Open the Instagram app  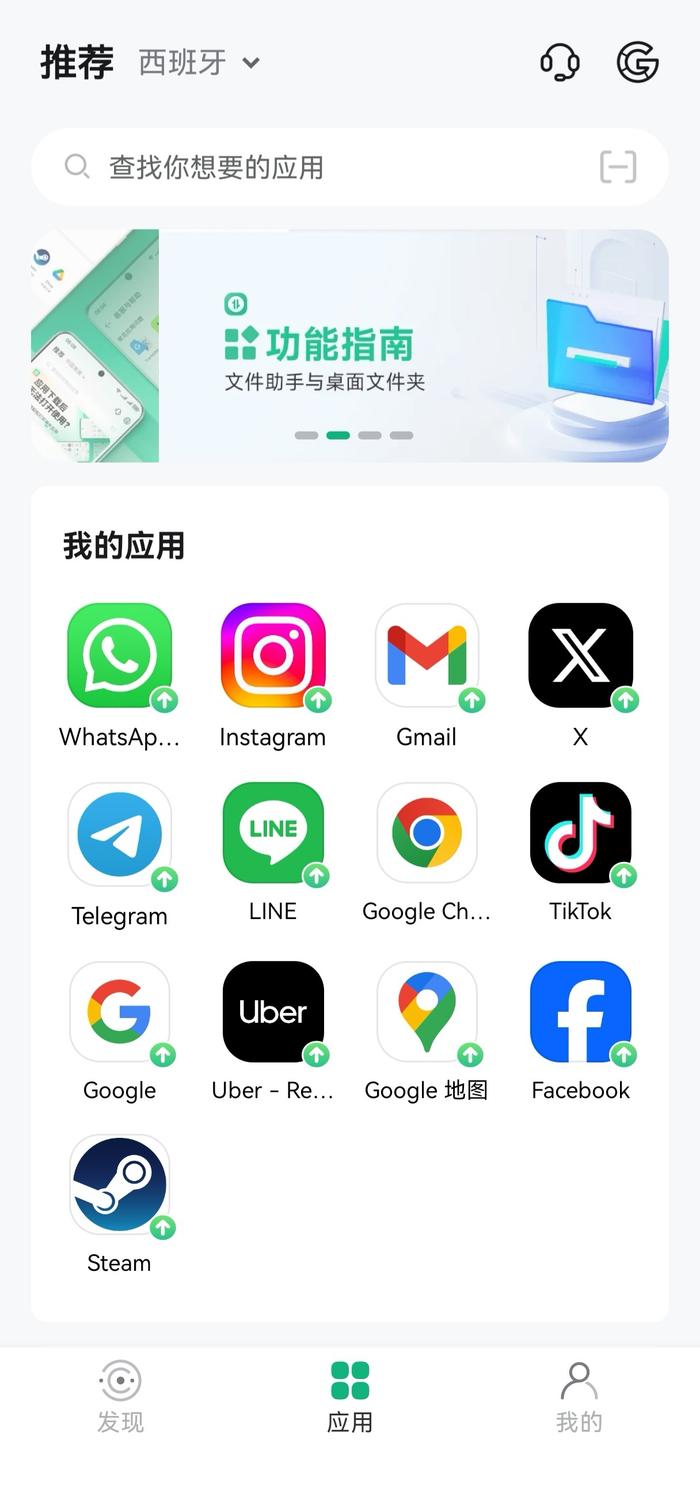pyautogui.click(x=273, y=656)
